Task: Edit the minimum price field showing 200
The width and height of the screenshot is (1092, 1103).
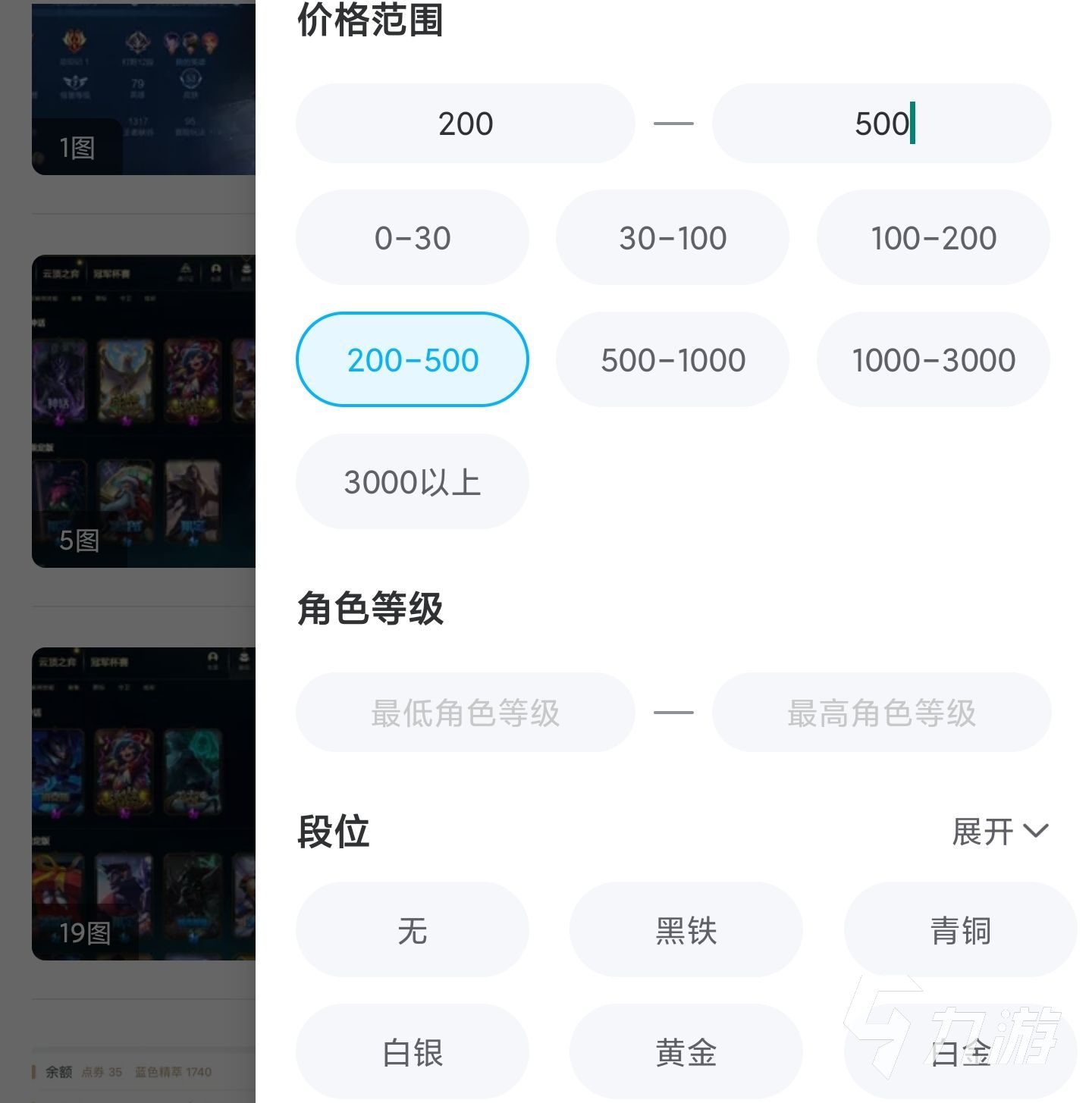Action: (465, 124)
